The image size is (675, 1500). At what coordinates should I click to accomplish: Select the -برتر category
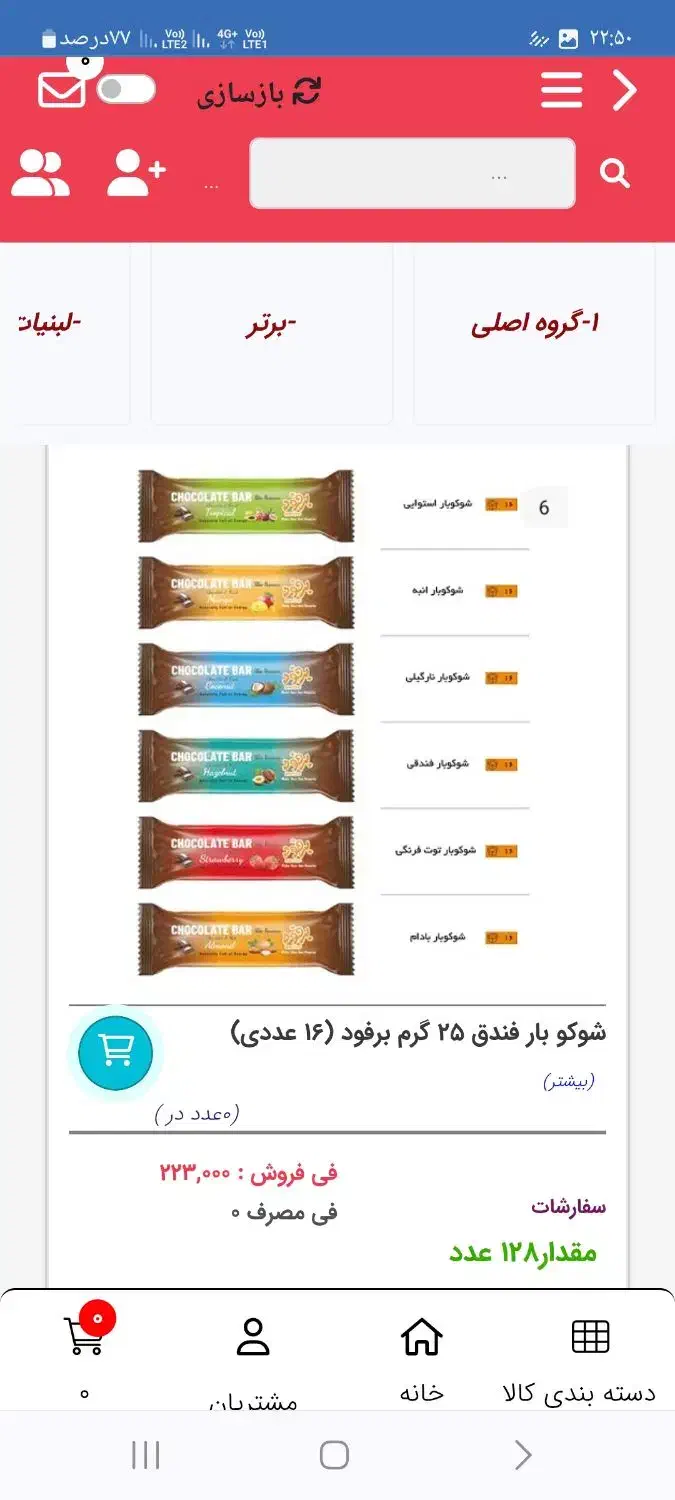(272, 325)
